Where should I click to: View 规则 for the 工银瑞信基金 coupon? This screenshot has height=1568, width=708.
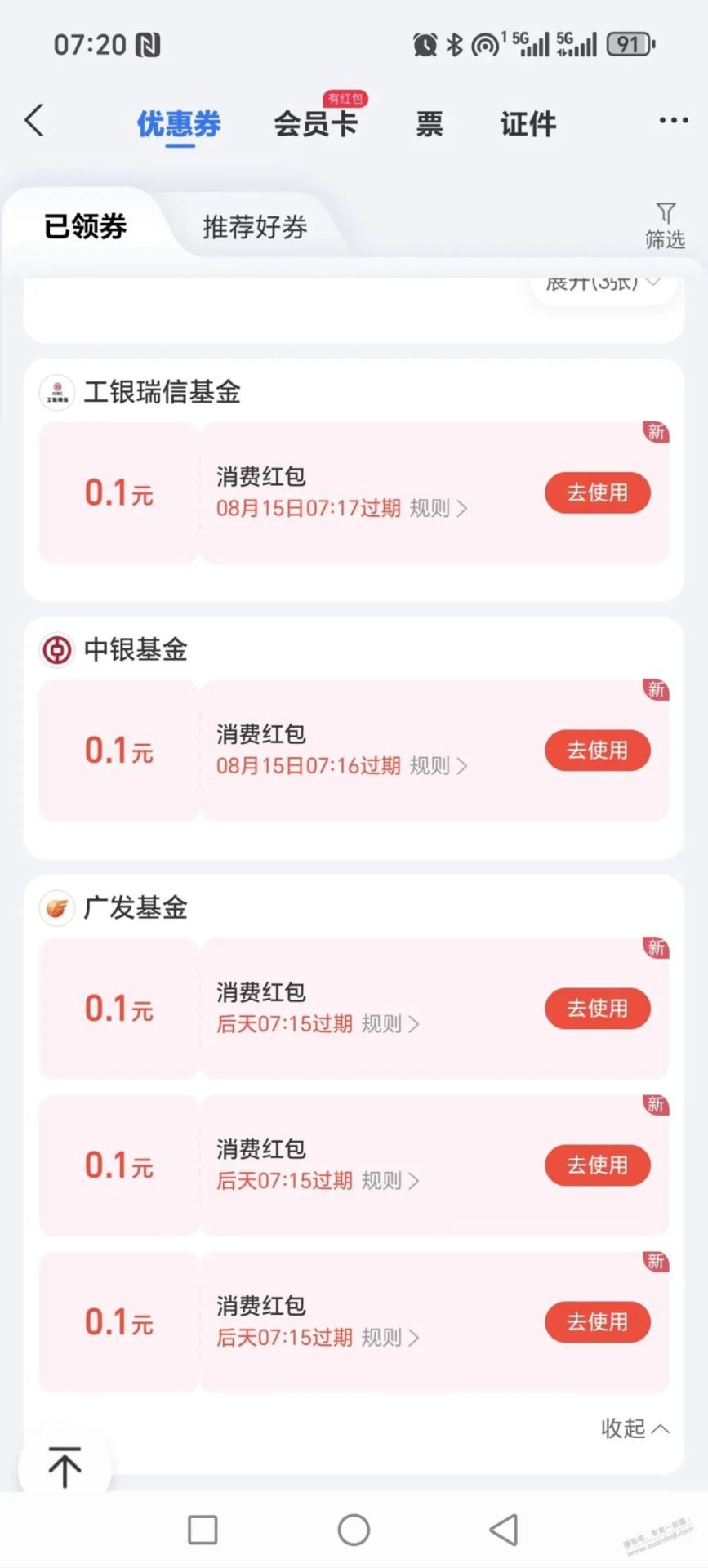click(438, 509)
